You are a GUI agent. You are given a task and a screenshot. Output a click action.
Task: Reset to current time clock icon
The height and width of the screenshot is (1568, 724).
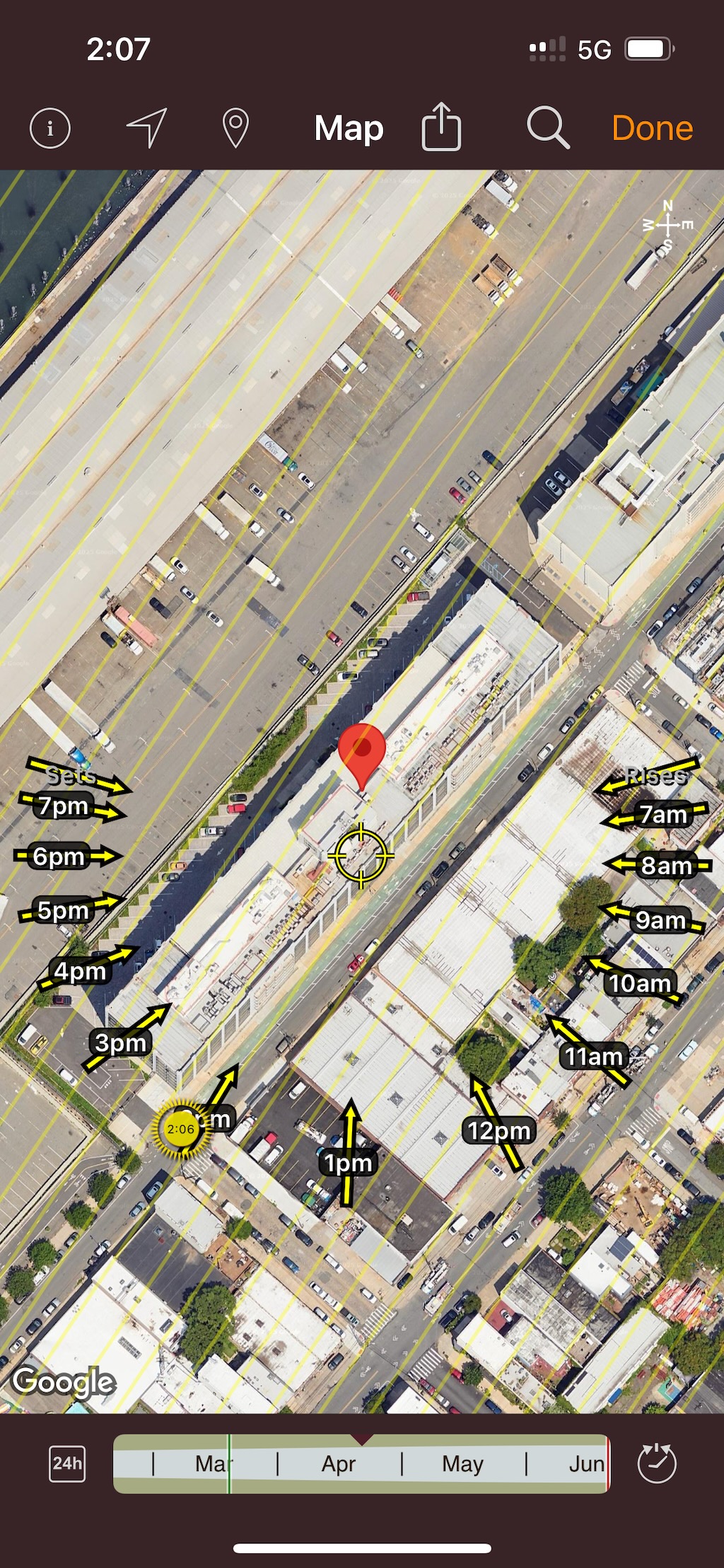click(x=657, y=1463)
